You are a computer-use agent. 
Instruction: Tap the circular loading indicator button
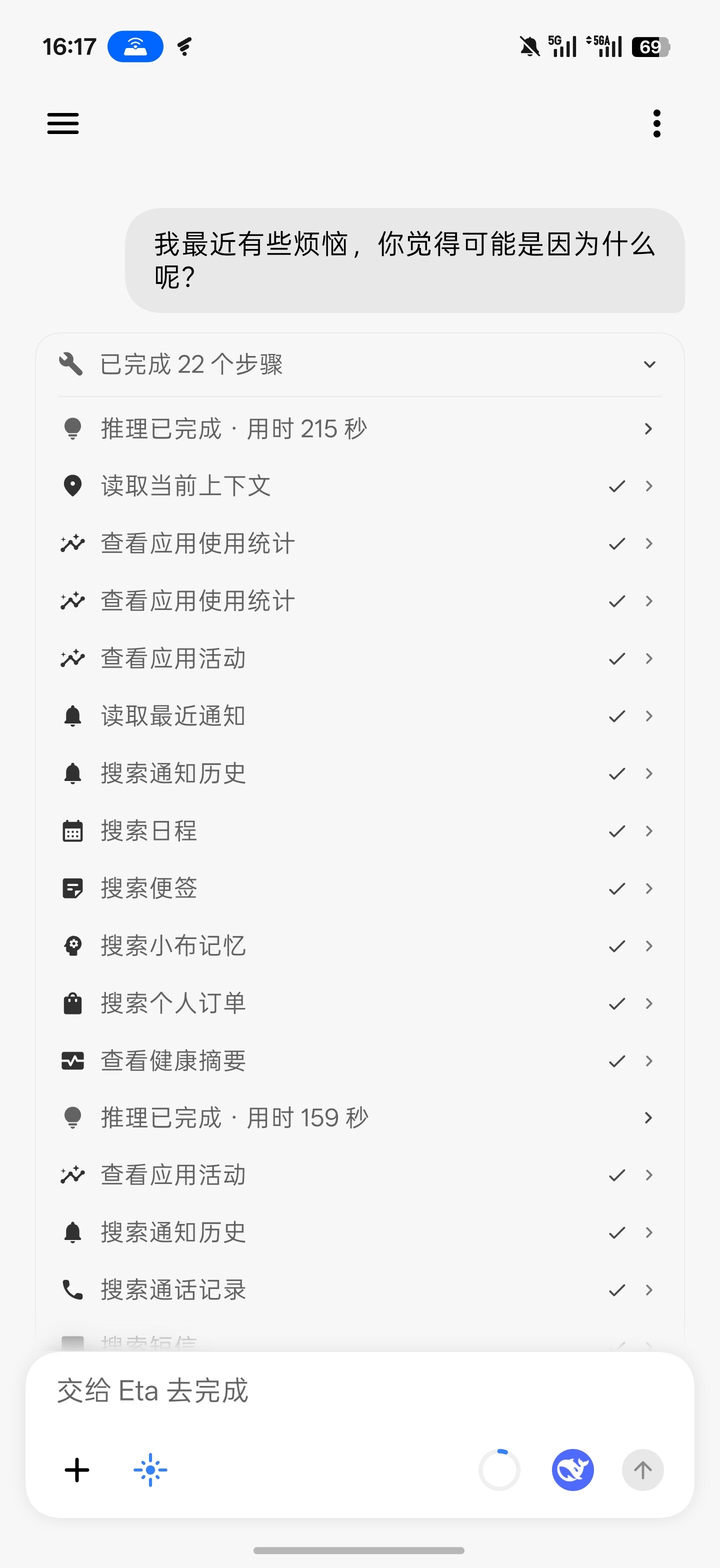tap(499, 1470)
